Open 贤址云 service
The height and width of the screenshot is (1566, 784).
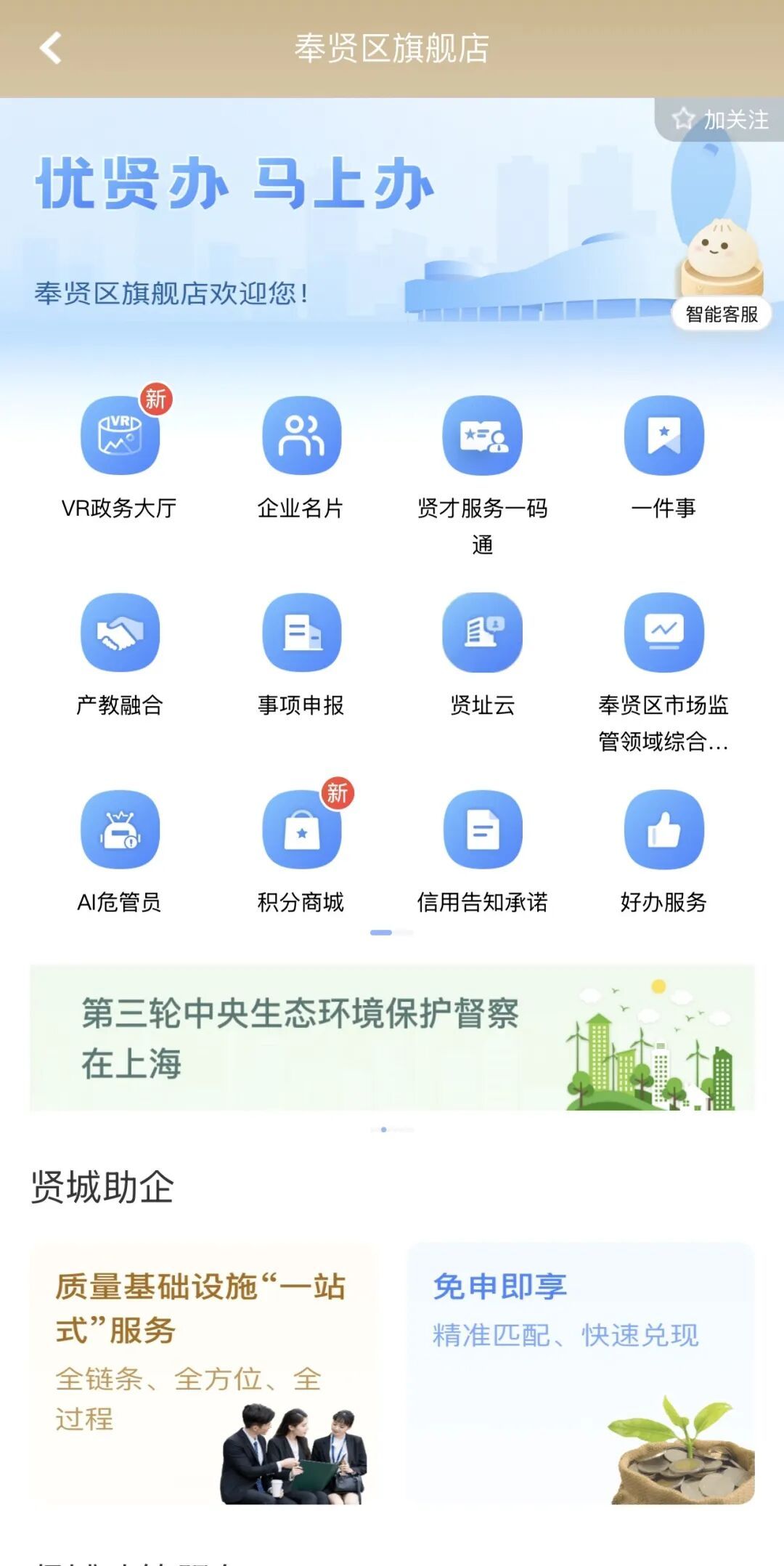coord(483,633)
